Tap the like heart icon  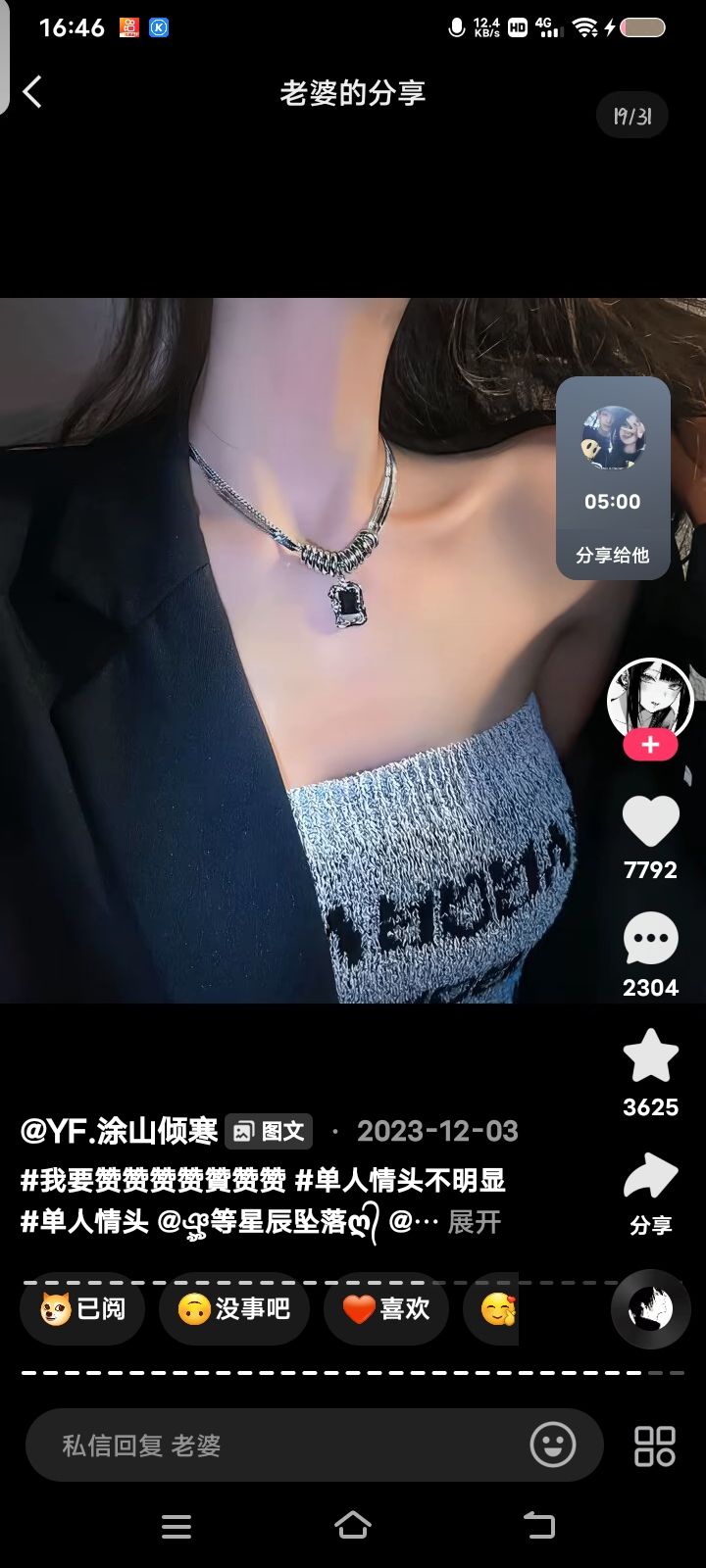pyautogui.click(x=651, y=821)
